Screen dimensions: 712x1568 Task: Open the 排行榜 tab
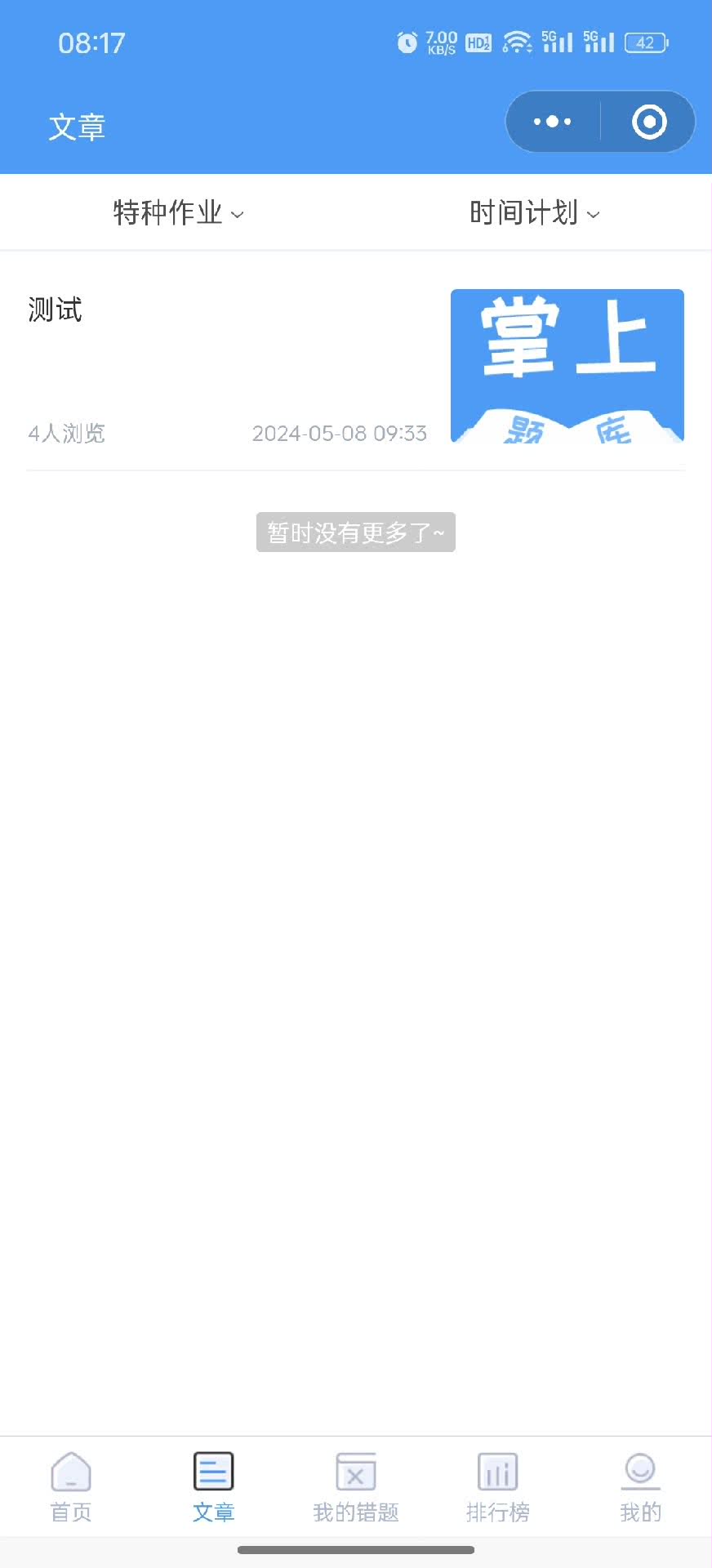click(498, 1488)
